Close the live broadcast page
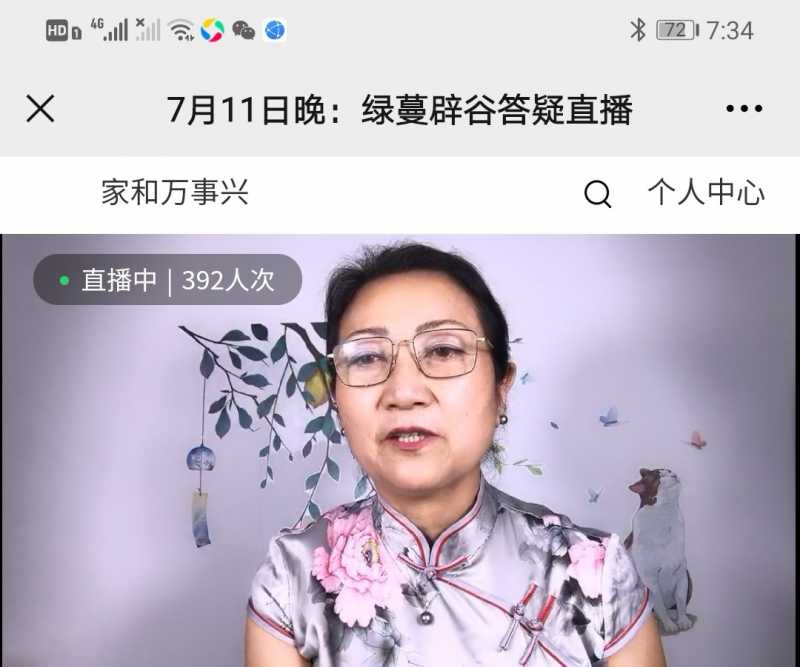 pyautogui.click(x=40, y=108)
